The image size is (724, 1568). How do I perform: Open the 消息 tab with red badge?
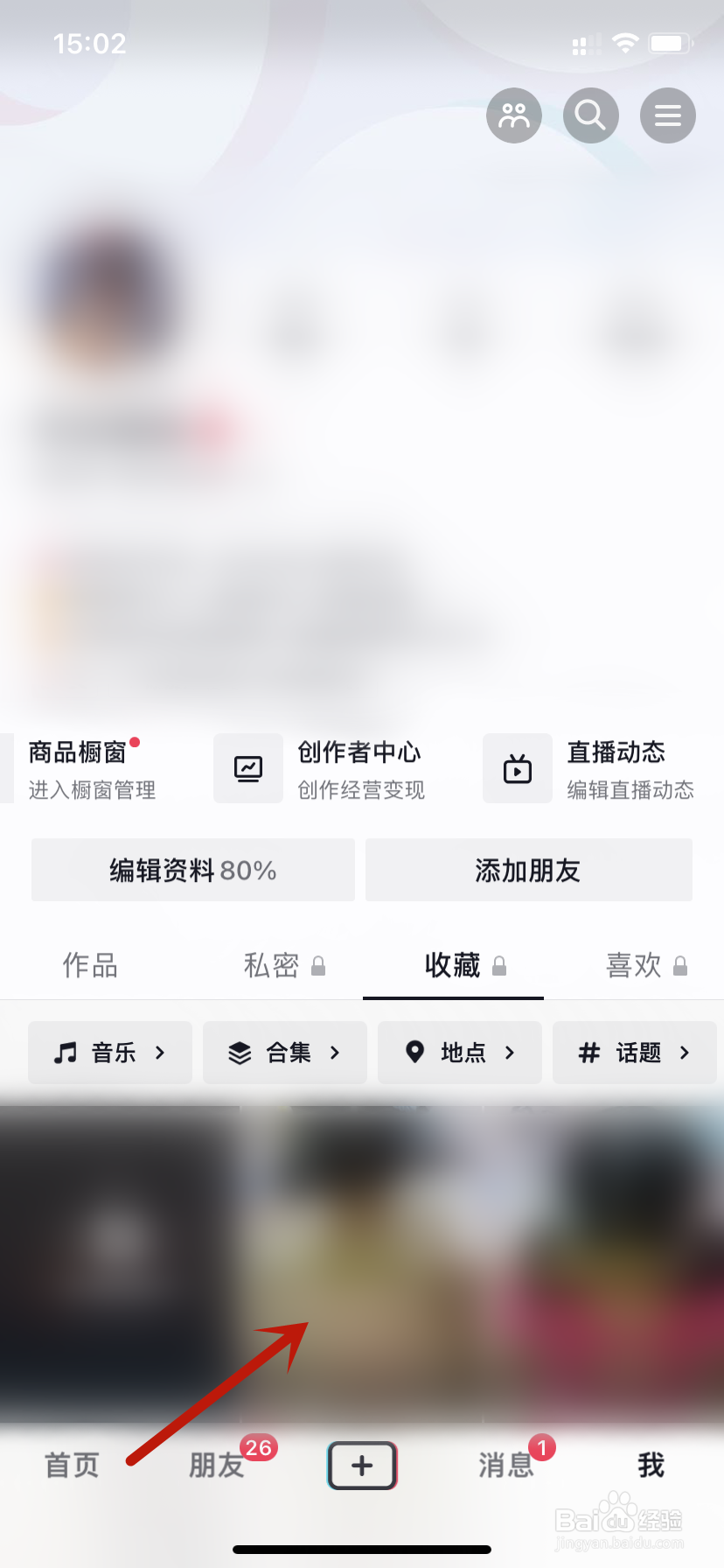point(505,1465)
